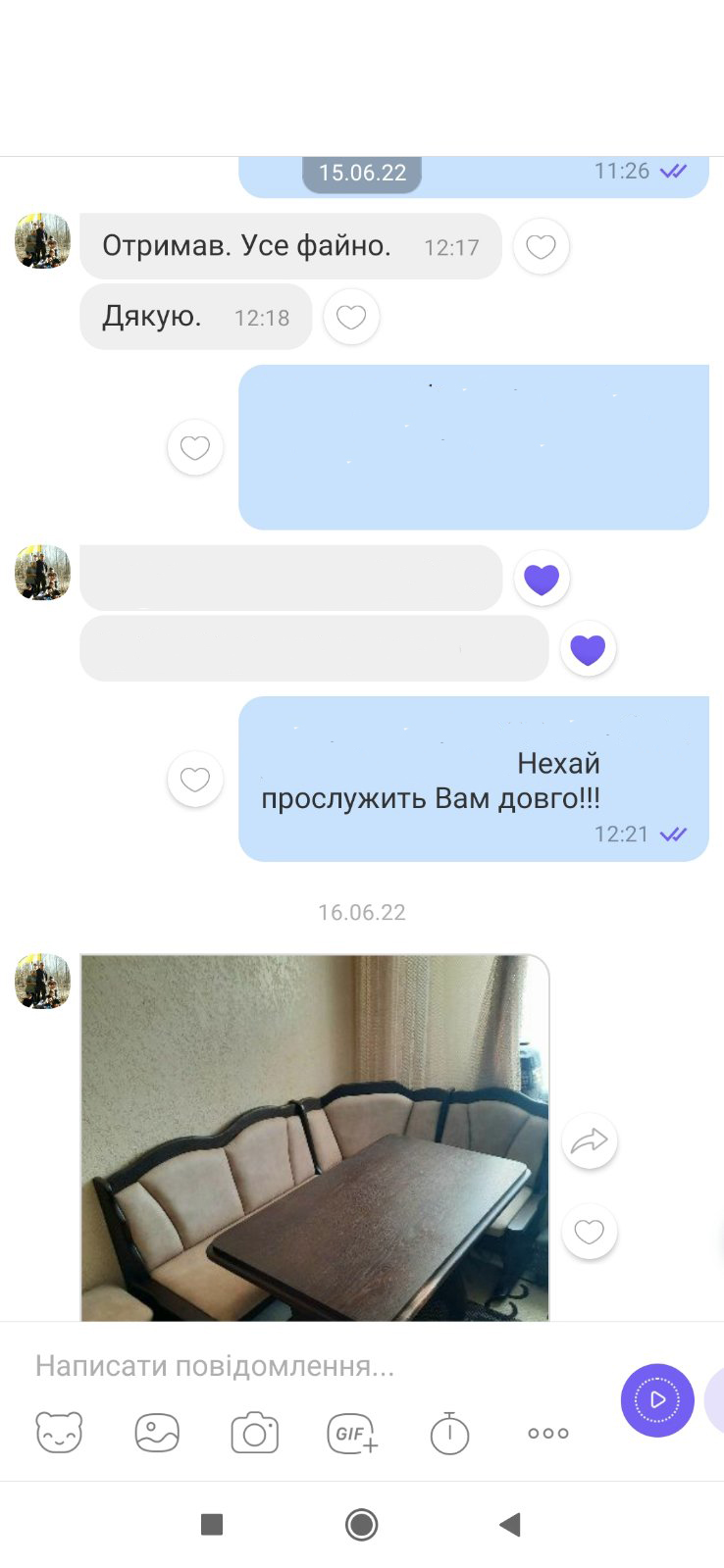Open the GIF creator
Viewport: 724px width, 1568px height.
[352, 1434]
